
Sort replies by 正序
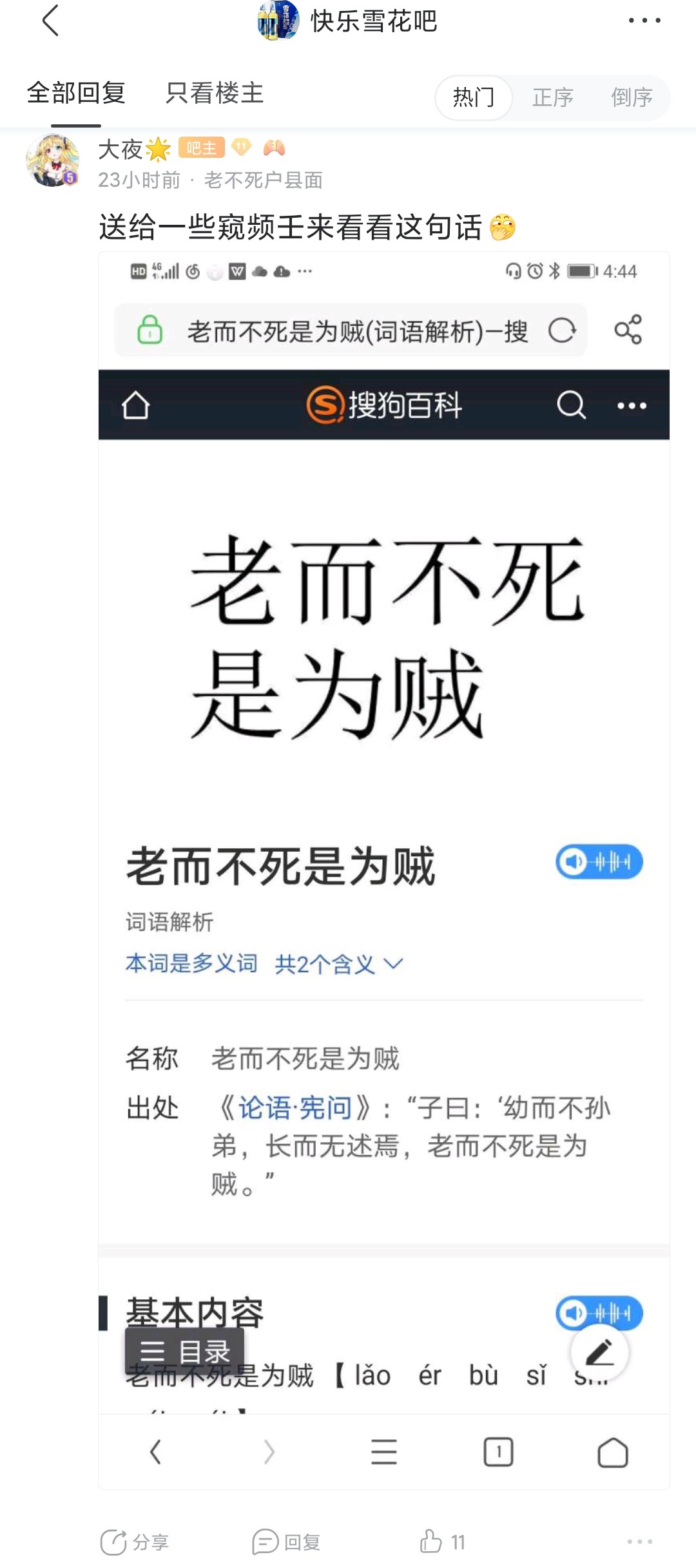pos(553,98)
